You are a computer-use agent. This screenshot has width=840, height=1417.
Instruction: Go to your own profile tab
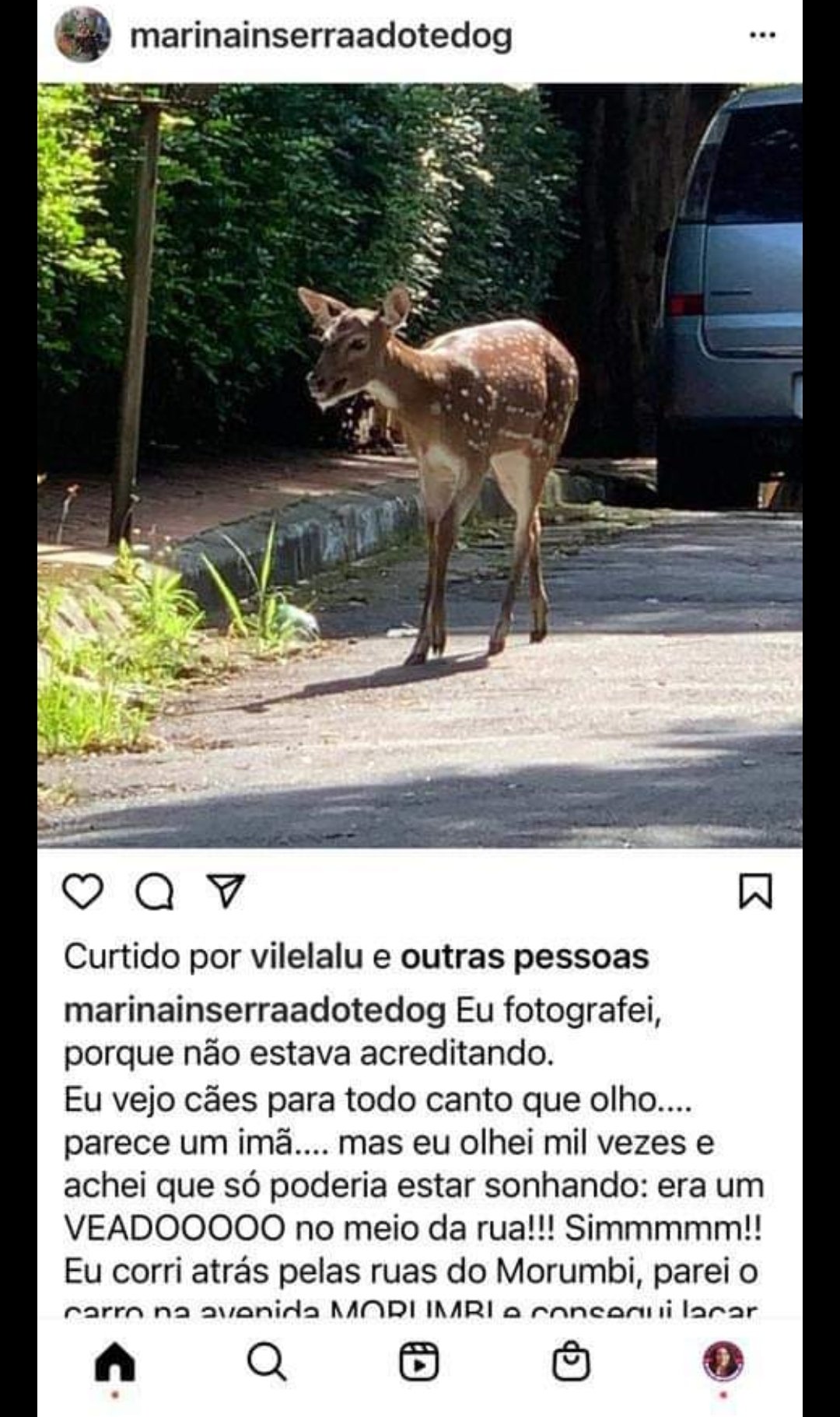pos(723,1363)
